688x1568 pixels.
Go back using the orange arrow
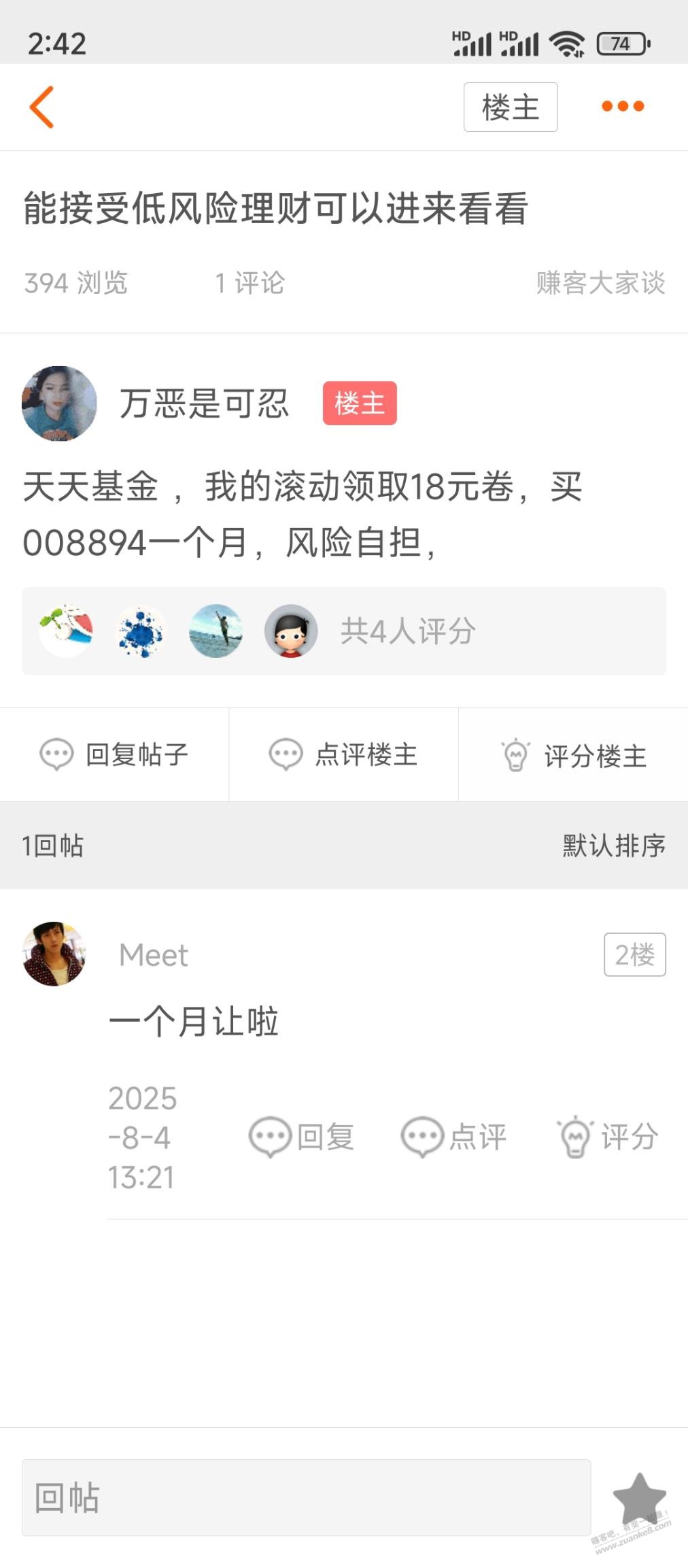(x=42, y=107)
